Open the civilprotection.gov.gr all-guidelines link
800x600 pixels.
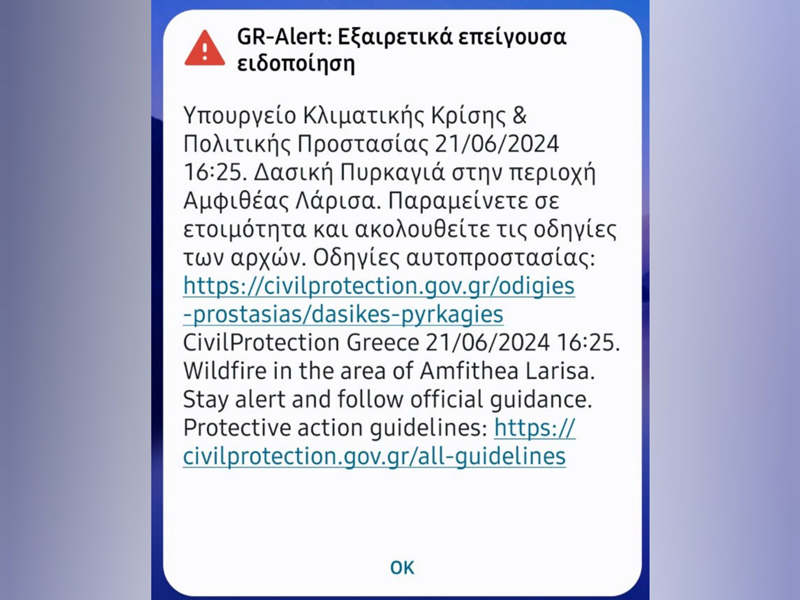[374, 457]
